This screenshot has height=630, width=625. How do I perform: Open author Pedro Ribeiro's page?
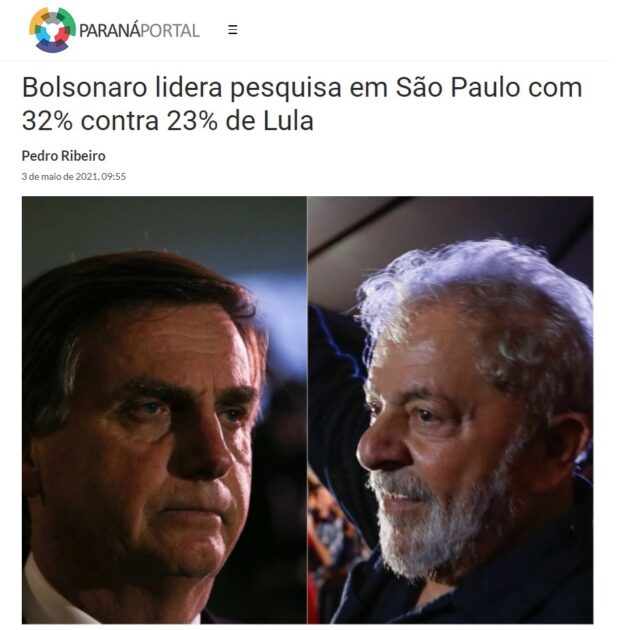click(x=63, y=156)
